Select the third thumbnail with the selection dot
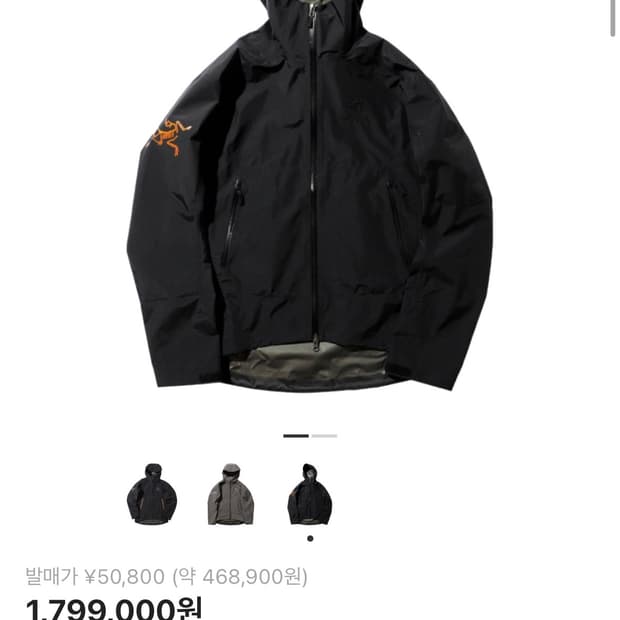 pos(310,494)
